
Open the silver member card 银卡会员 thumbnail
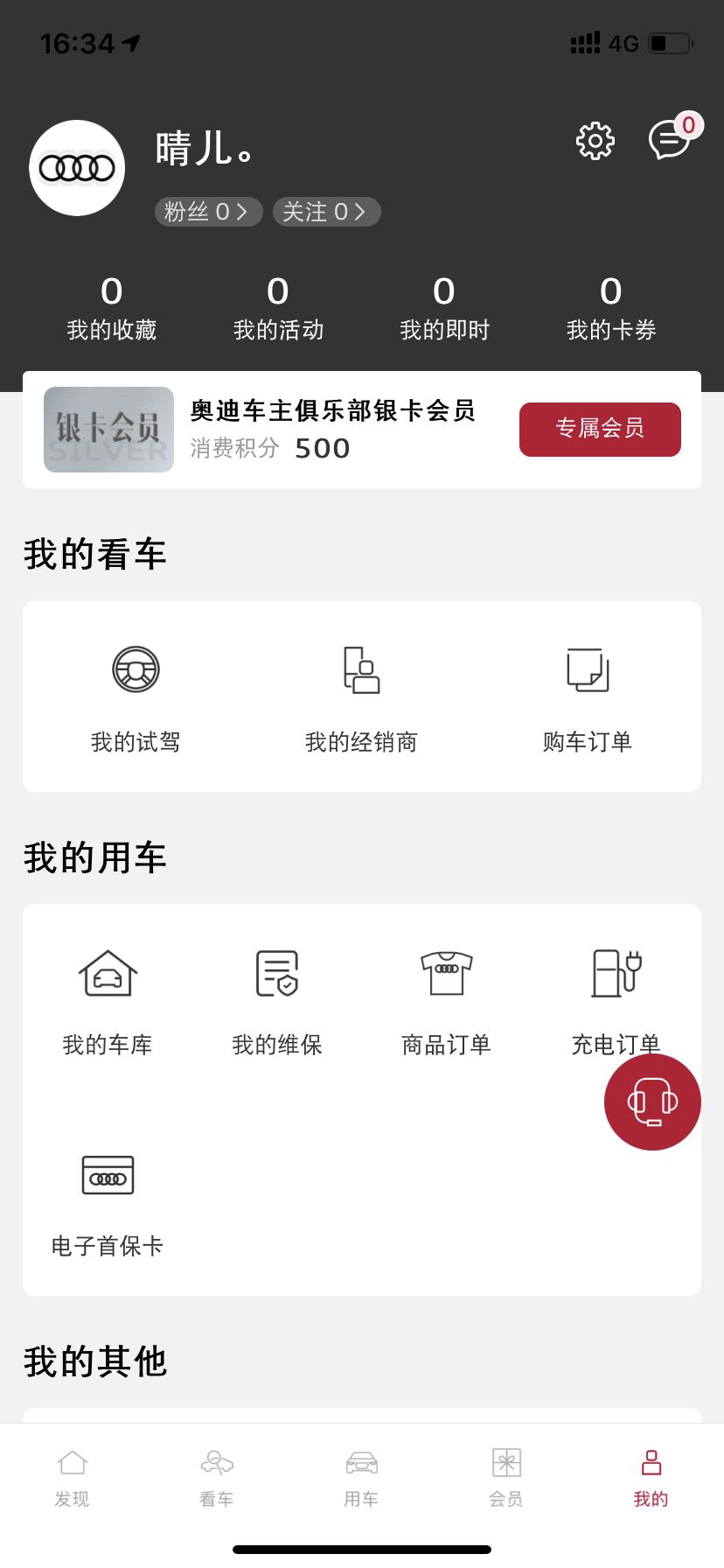(x=108, y=430)
